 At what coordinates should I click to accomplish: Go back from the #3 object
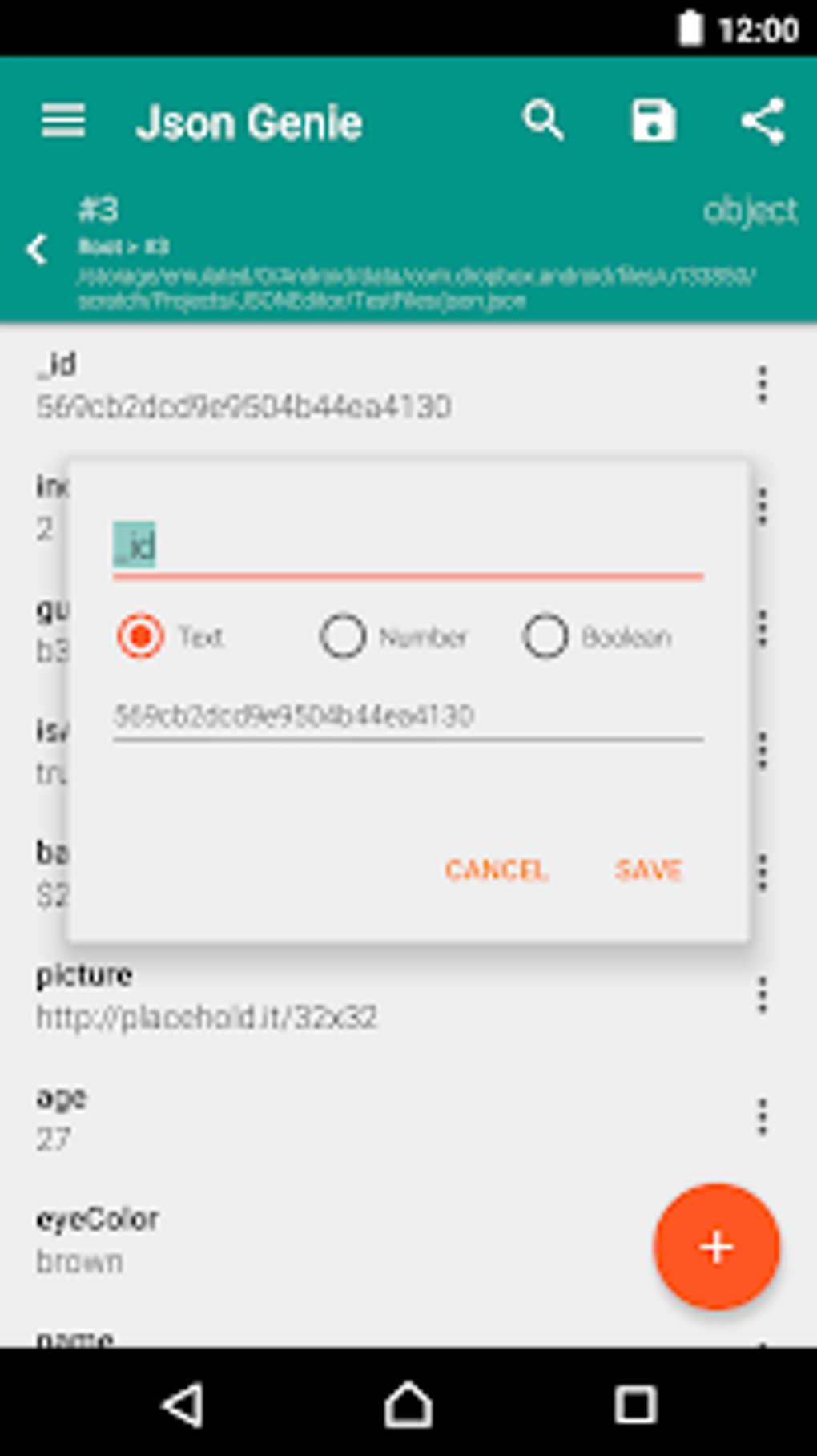click(37, 249)
